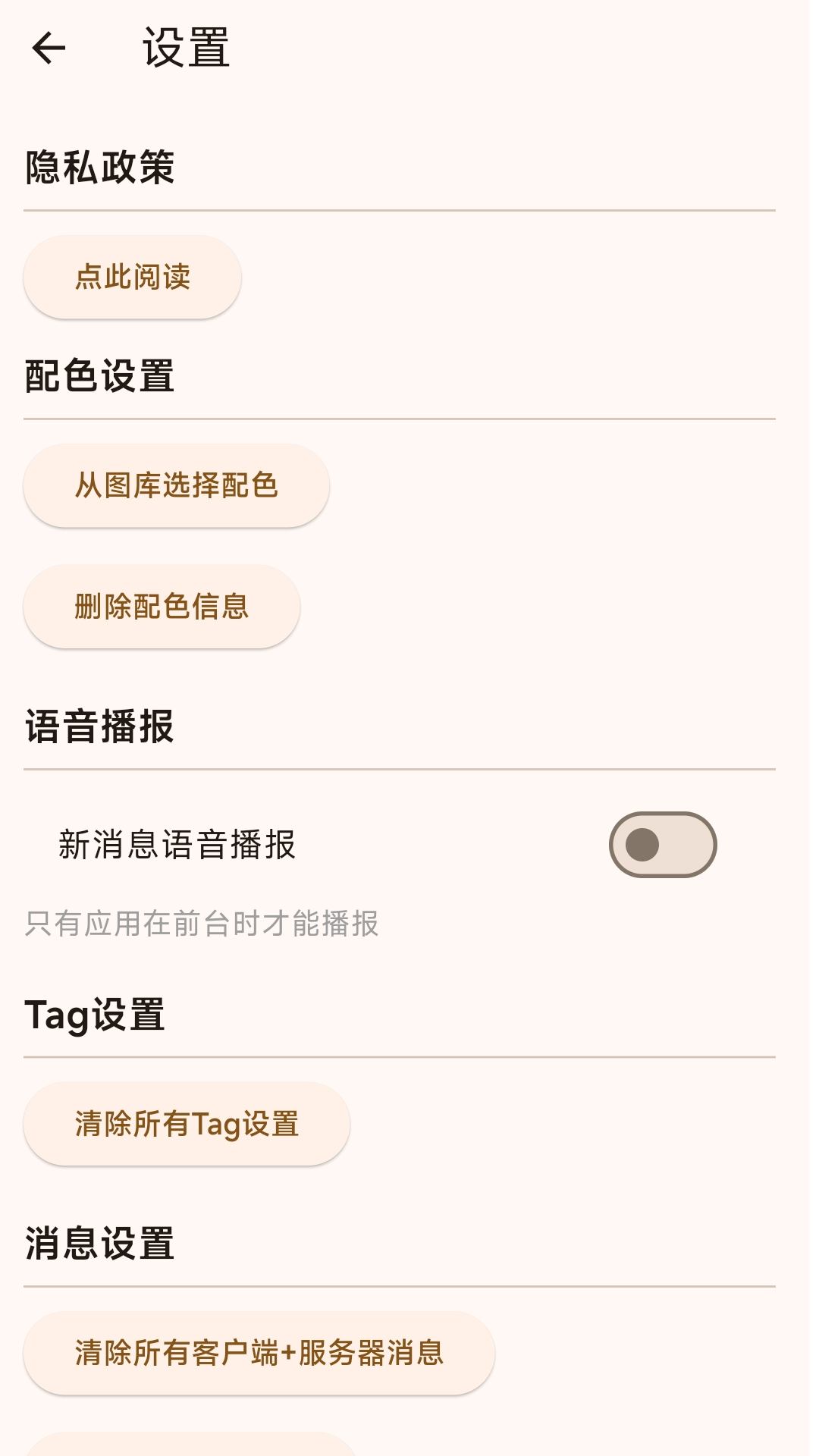Click 删除配色信息 to remove color scheme
Screen dimensions: 819x1456
click(162, 607)
